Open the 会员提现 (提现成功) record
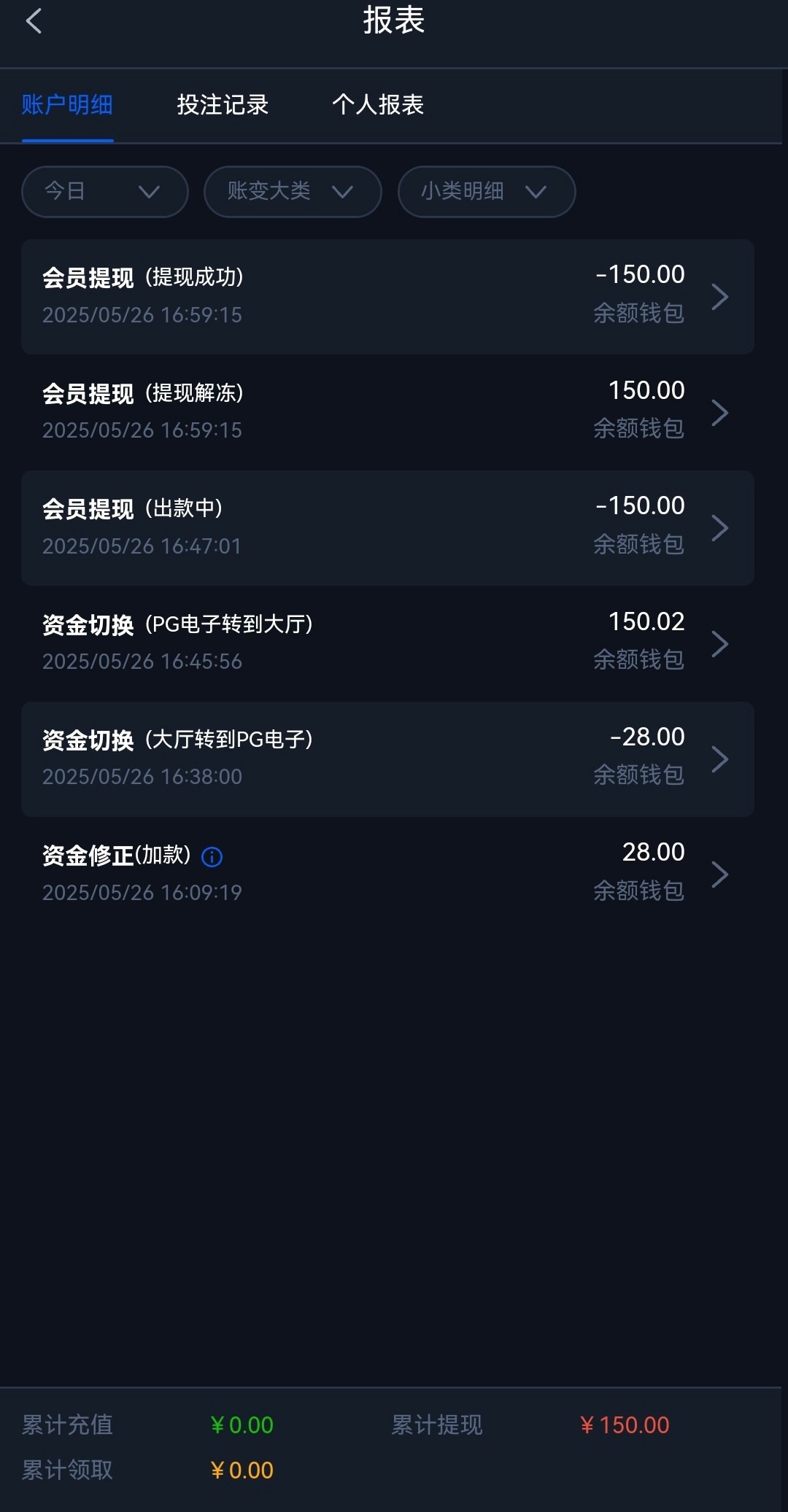 pyautogui.click(x=387, y=296)
